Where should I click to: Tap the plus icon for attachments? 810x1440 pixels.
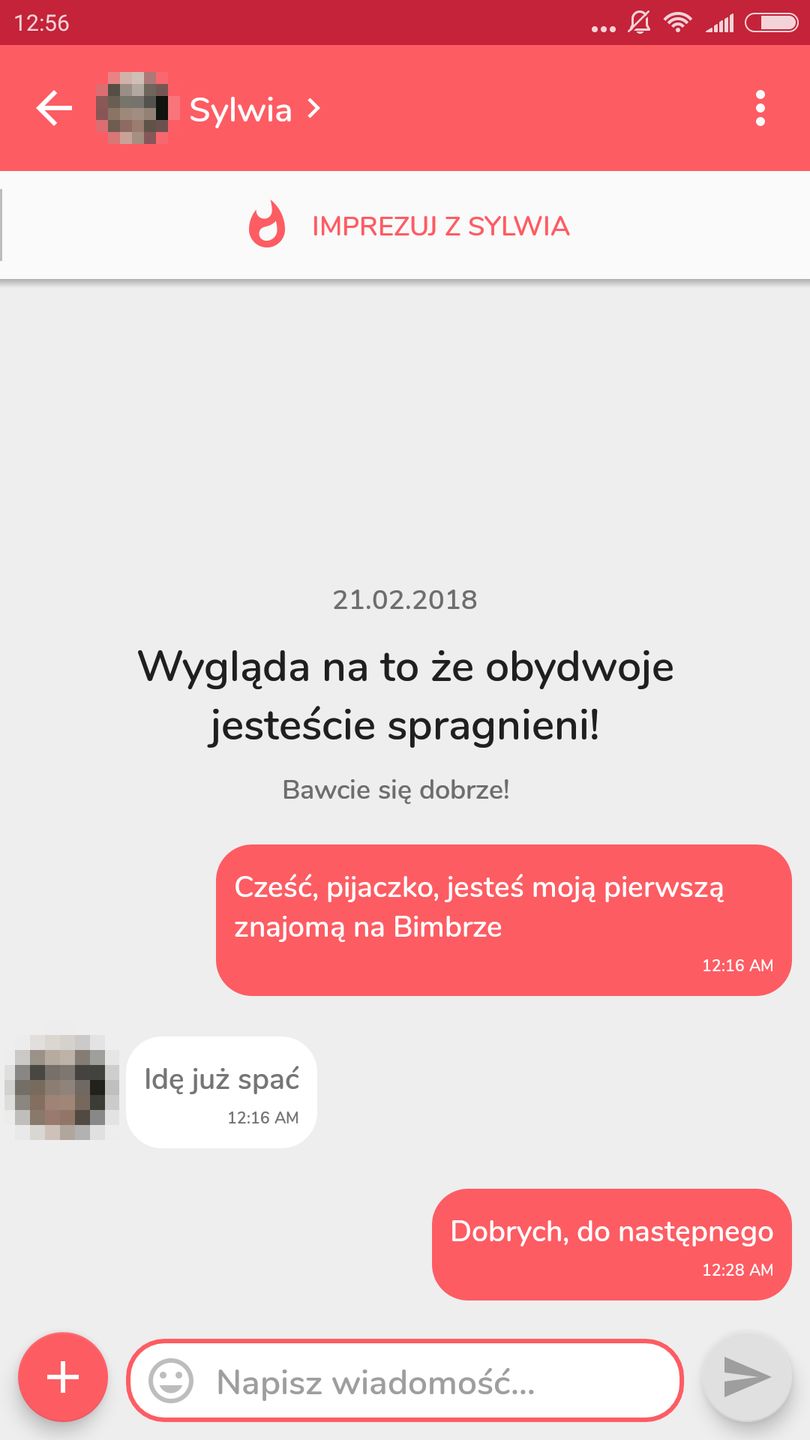pyautogui.click(x=62, y=1377)
